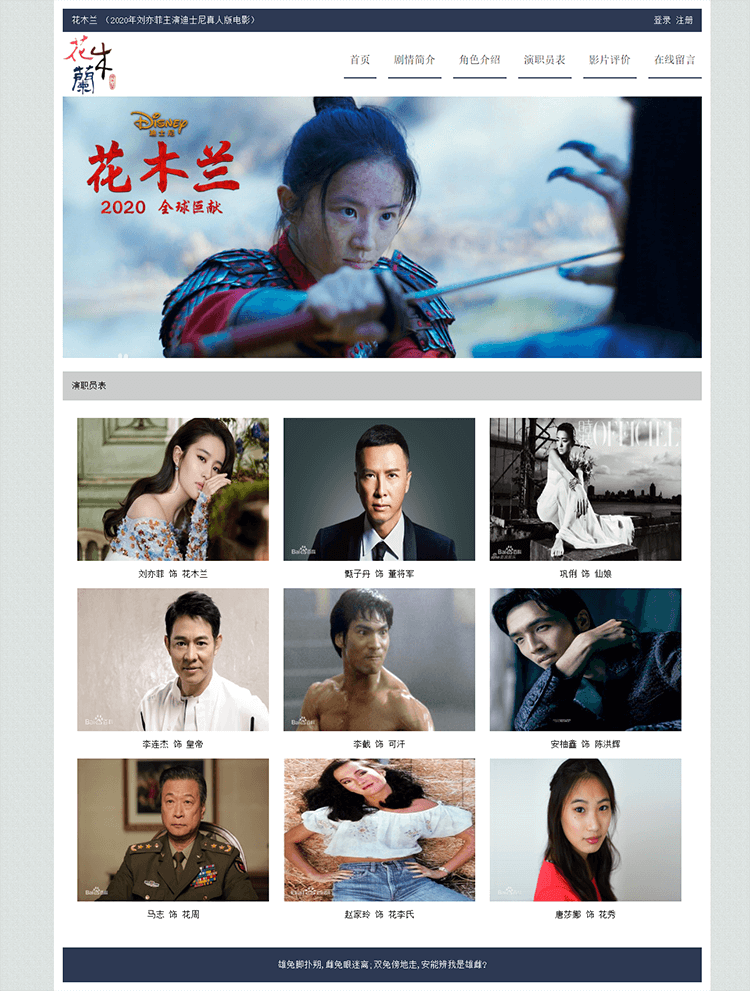
Task: Tap the 登录 login link
Action: pyautogui.click(x=662, y=20)
